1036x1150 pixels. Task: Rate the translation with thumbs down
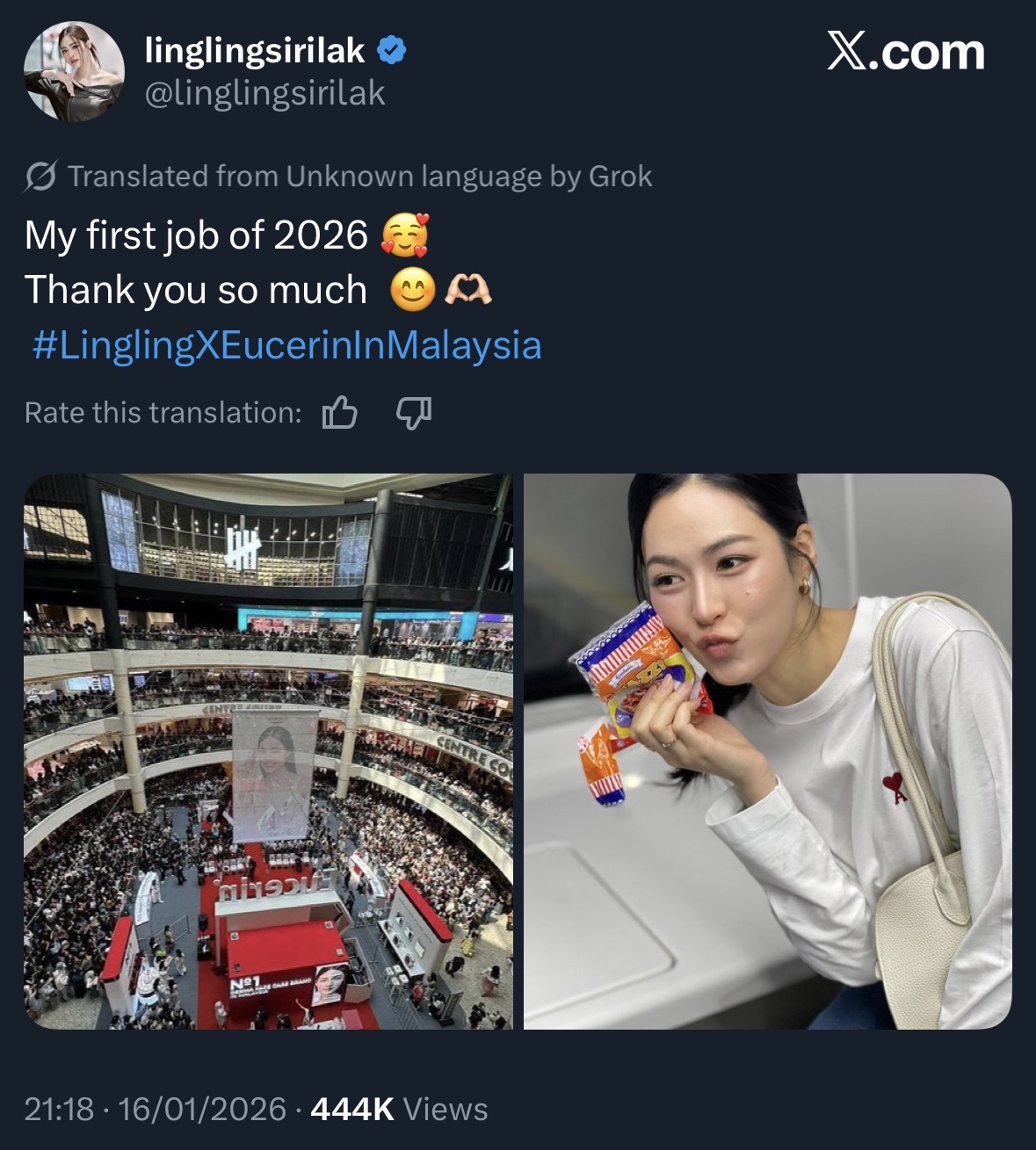(x=414, y=411)
